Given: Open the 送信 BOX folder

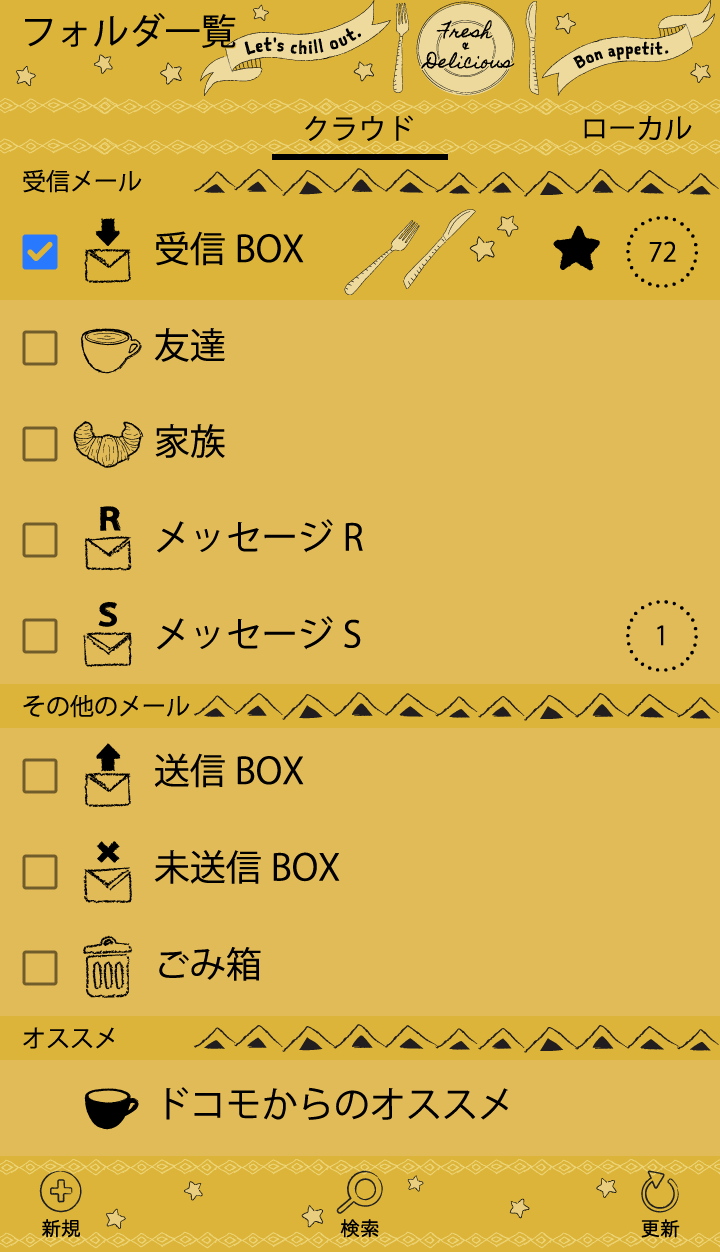Looking at the screenshot, I should pos(229,772).
